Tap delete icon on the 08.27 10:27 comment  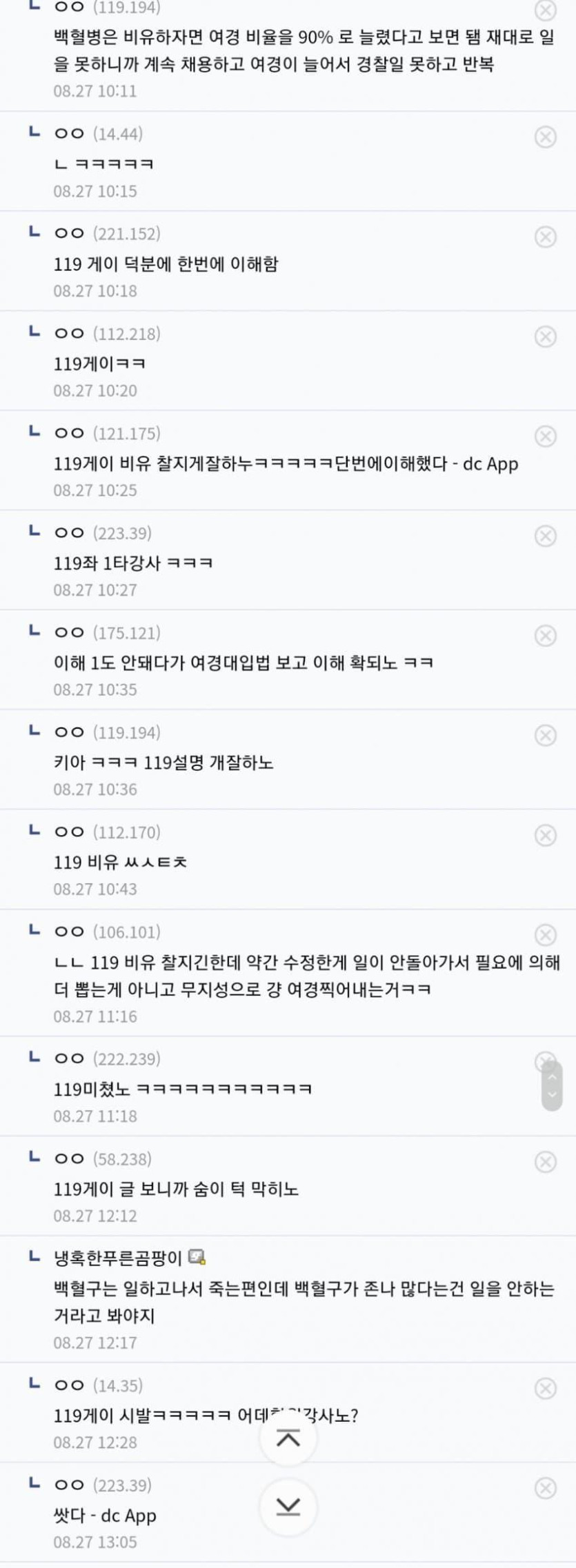tap(545, 536)
